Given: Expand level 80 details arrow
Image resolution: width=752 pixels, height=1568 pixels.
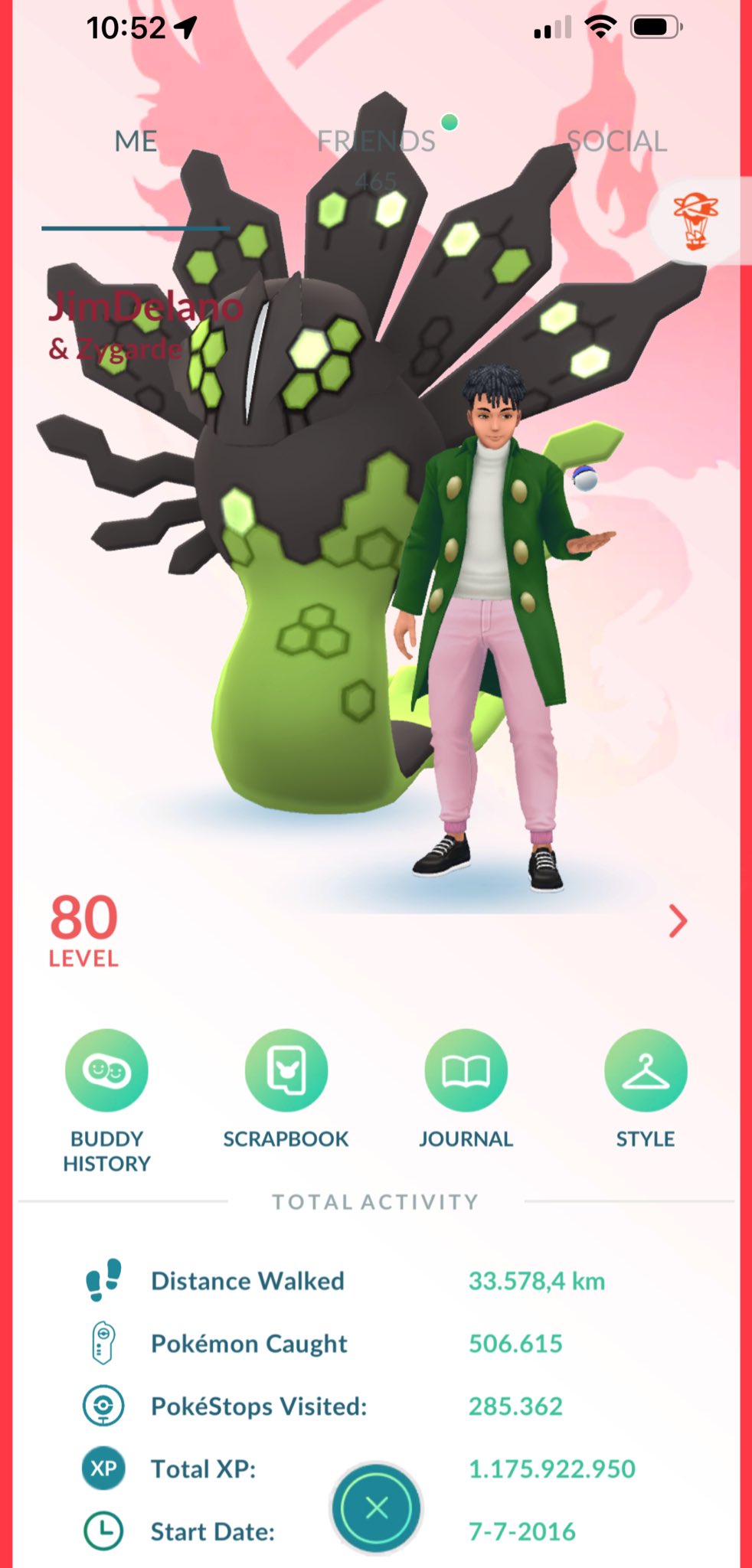Looking at the screenshot, I should click(678, 921).
